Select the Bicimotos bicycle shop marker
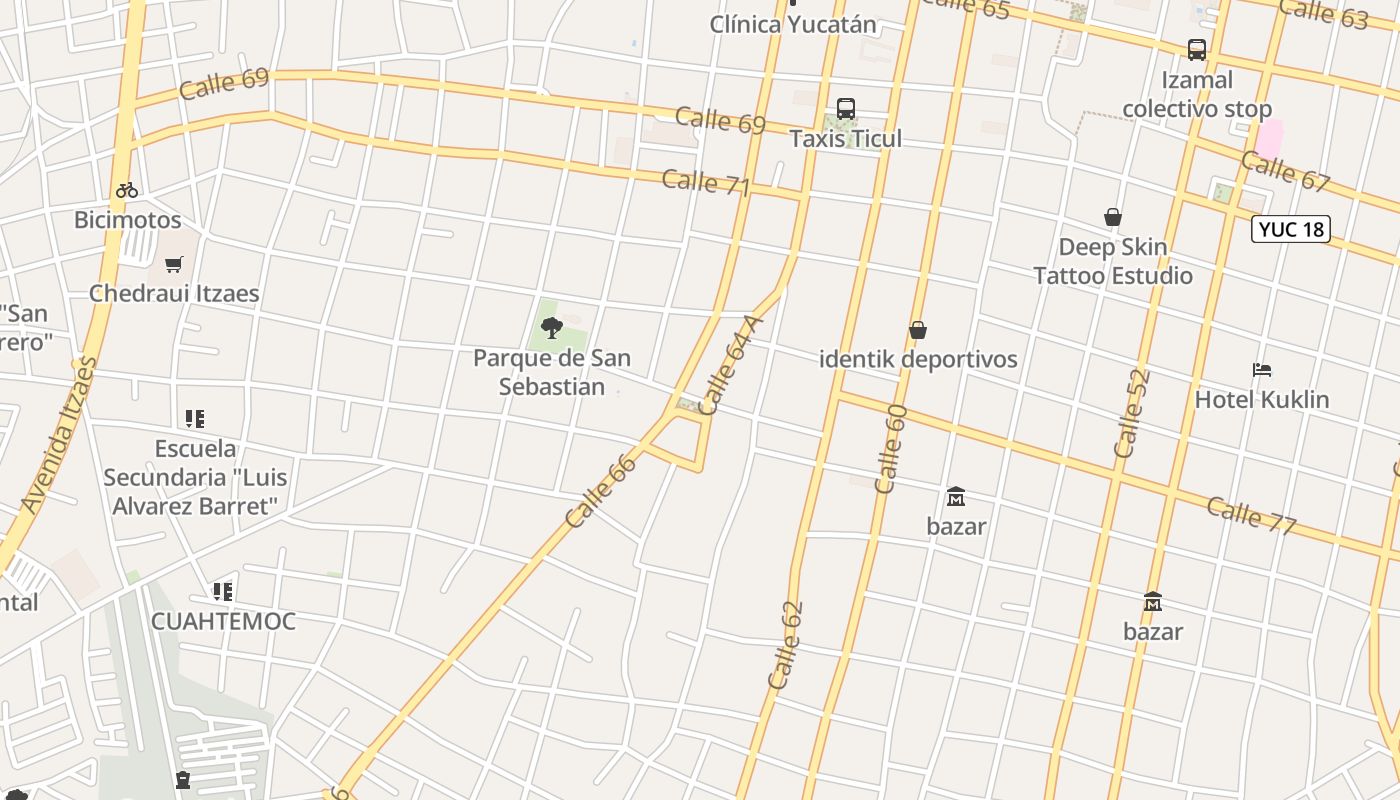 [127, 190]
